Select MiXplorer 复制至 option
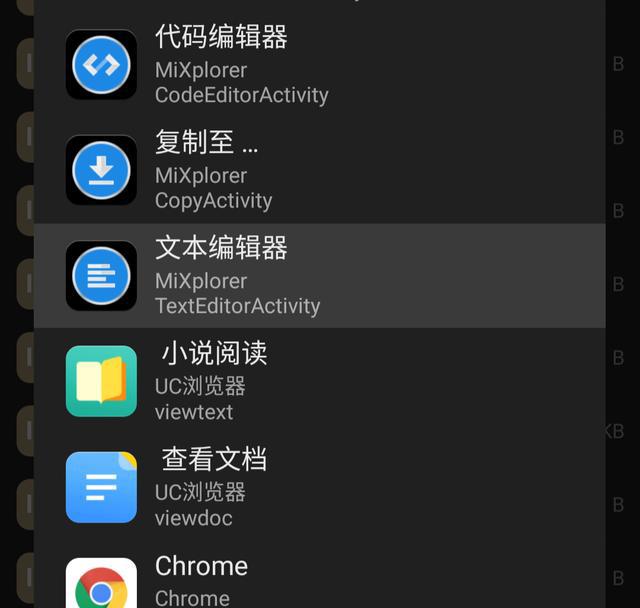This screenshot has height=608, width=640. (320, 171)
